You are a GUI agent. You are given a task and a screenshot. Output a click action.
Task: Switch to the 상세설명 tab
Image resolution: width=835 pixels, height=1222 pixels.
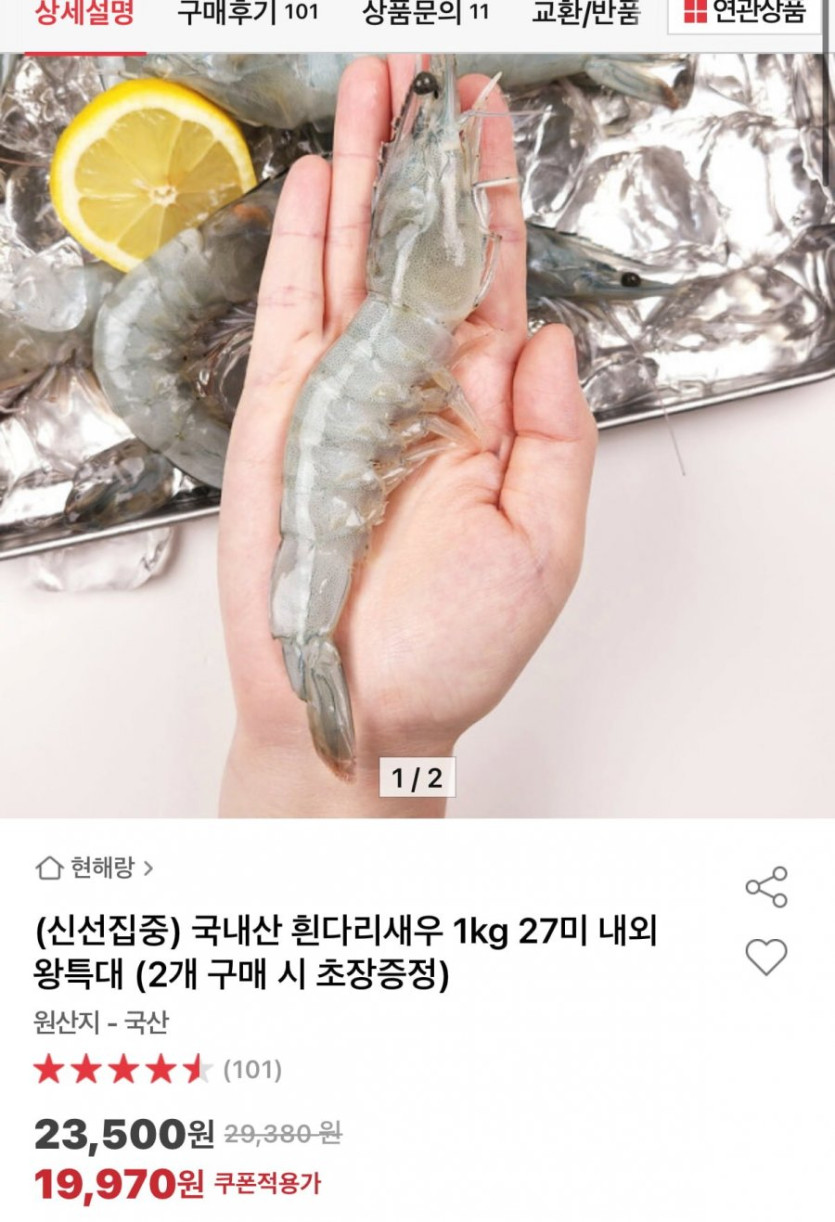coord(85,14)
